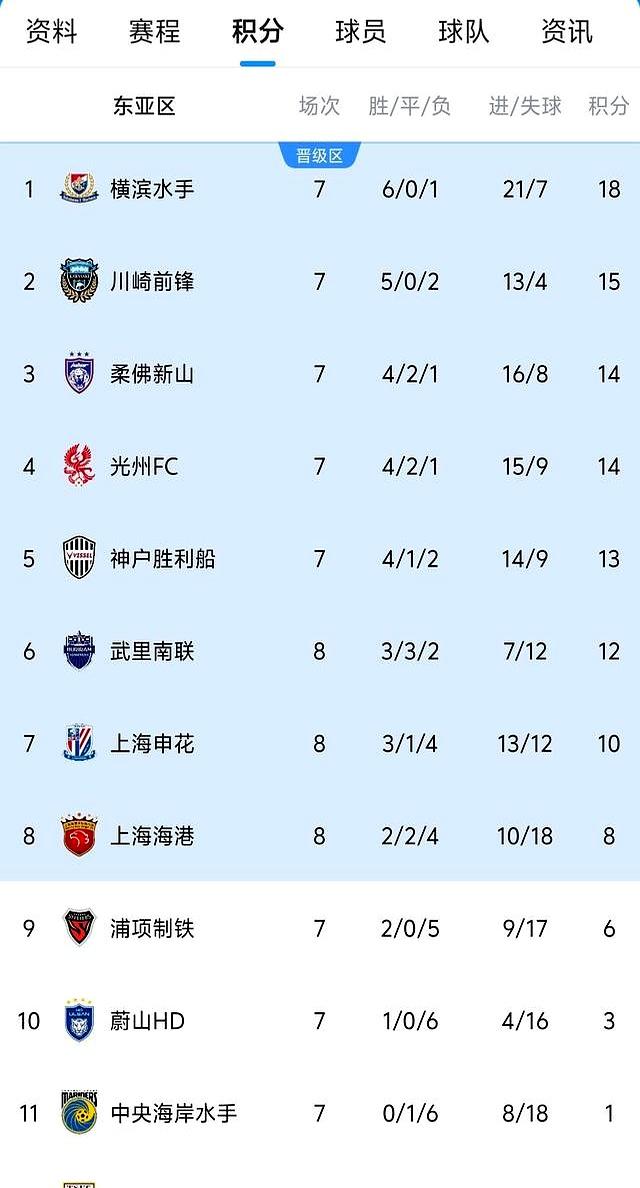Open team 川崎前锋 row
The height and width of the screenshot is (1188, 640).
click(x=152, y=282)
